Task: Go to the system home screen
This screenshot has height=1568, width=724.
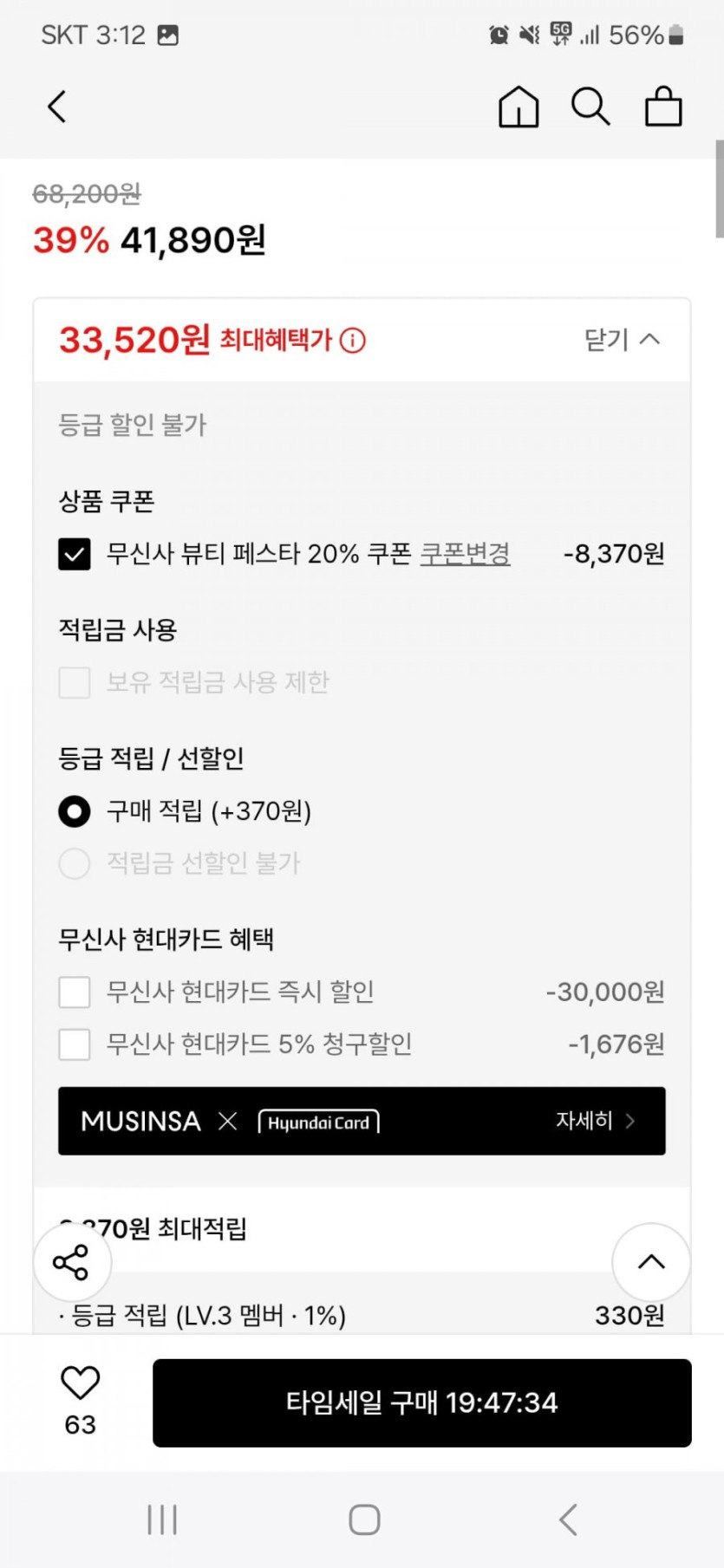Action: (x=364, y=1519)
